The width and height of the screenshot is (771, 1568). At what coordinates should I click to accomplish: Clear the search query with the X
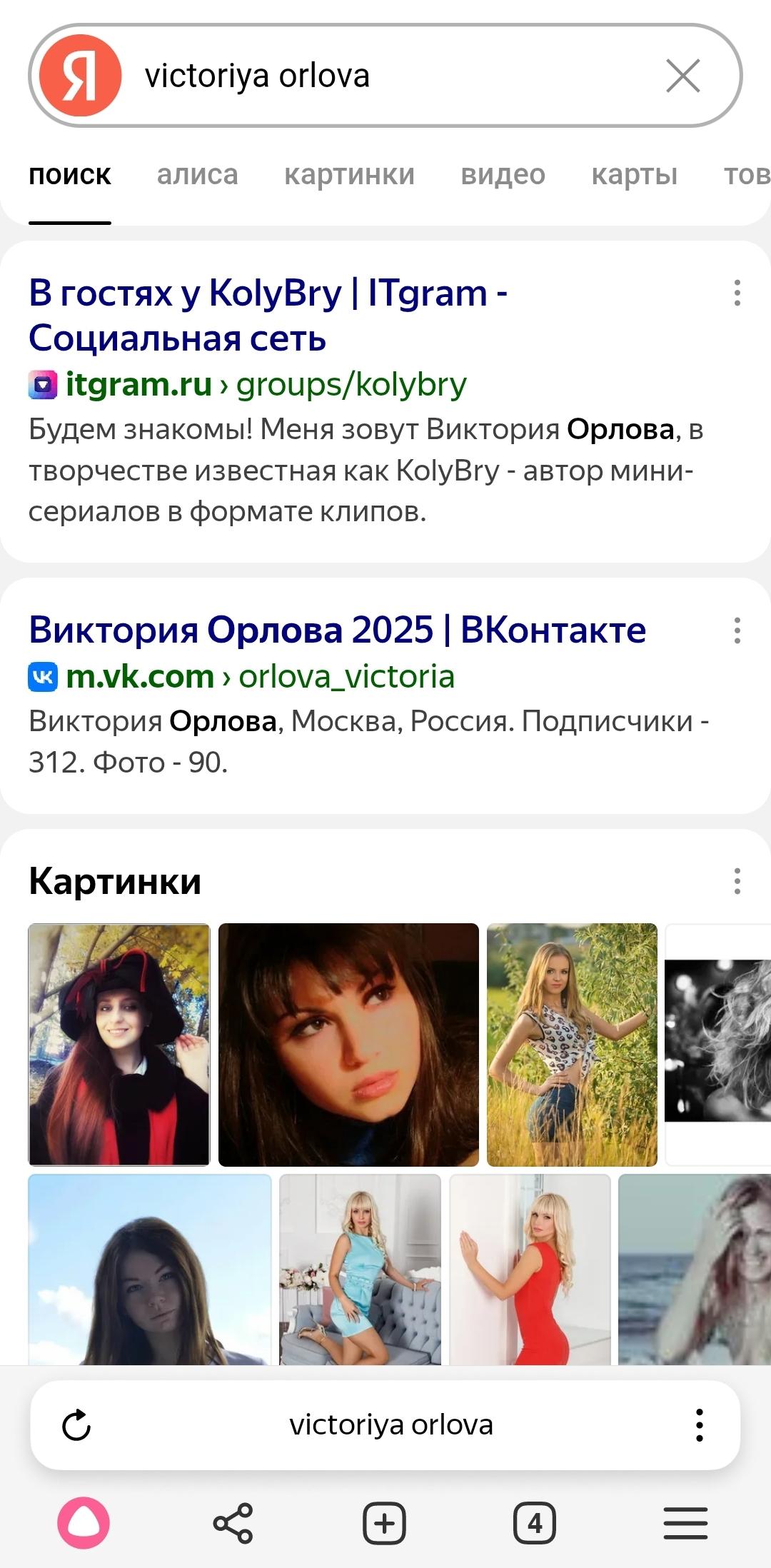[x=682, y=76]
